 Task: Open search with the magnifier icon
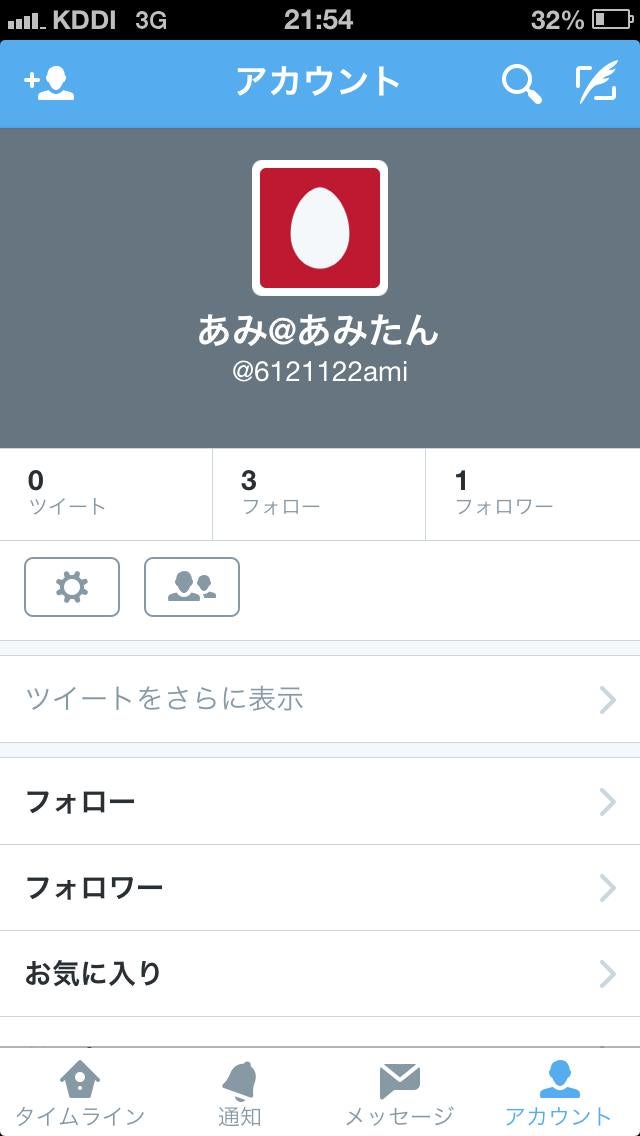(521, 84)
